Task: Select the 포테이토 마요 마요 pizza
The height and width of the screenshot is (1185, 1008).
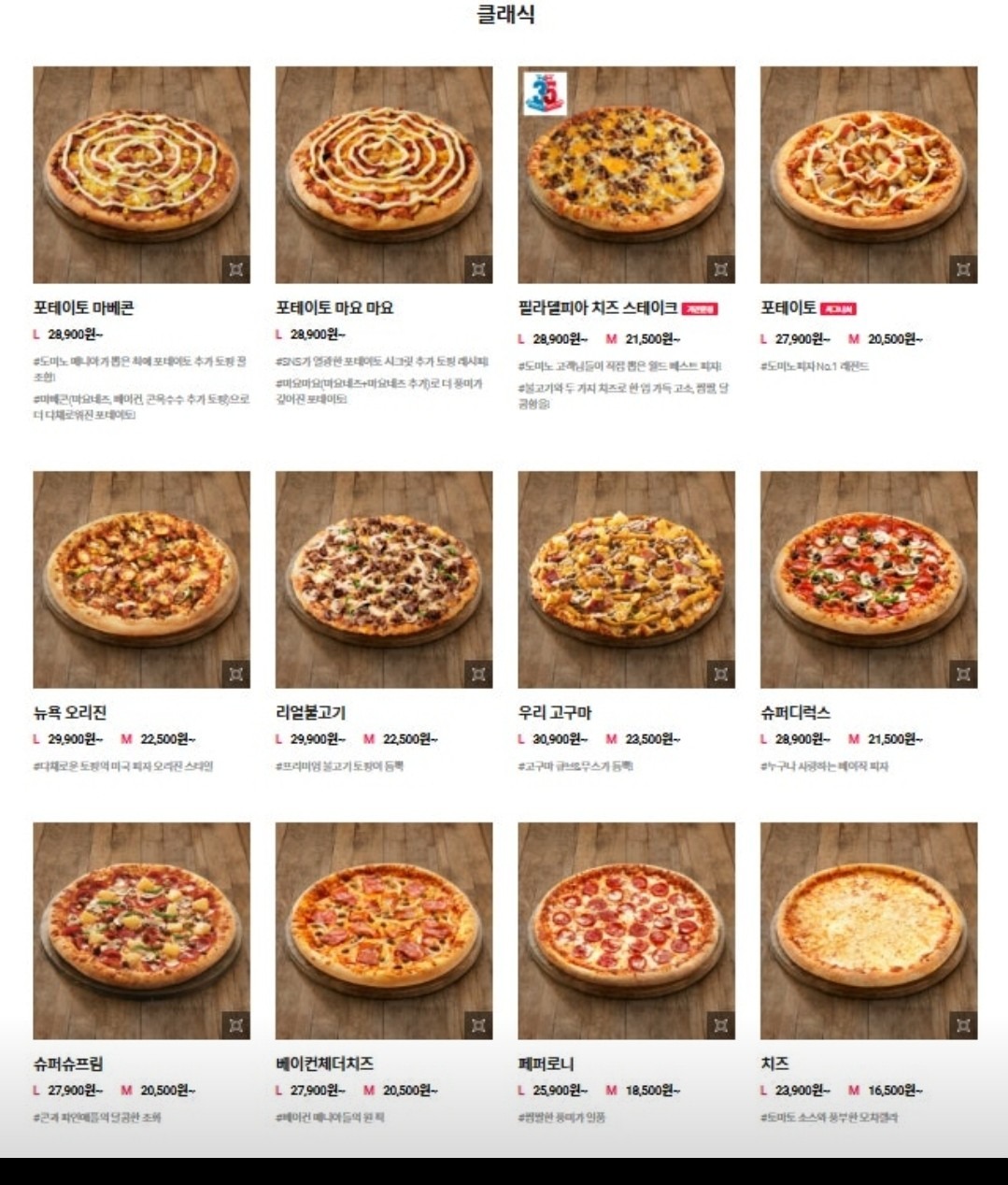Action: click(x=383, y=174)
